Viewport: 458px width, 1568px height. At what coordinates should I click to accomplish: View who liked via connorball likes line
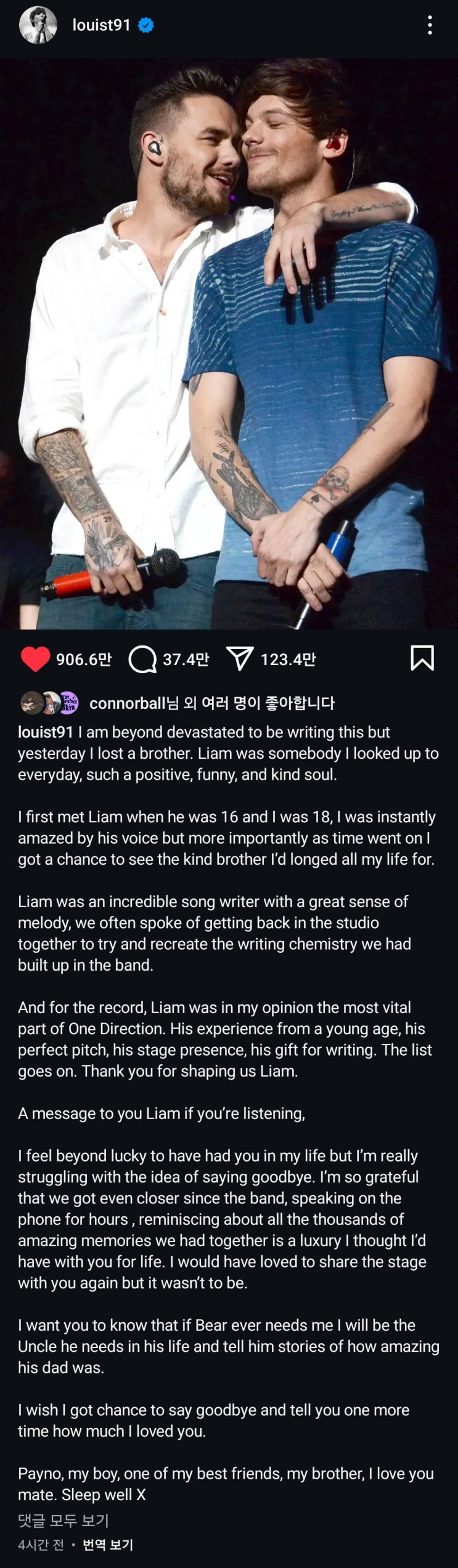(x=212, y=703)
